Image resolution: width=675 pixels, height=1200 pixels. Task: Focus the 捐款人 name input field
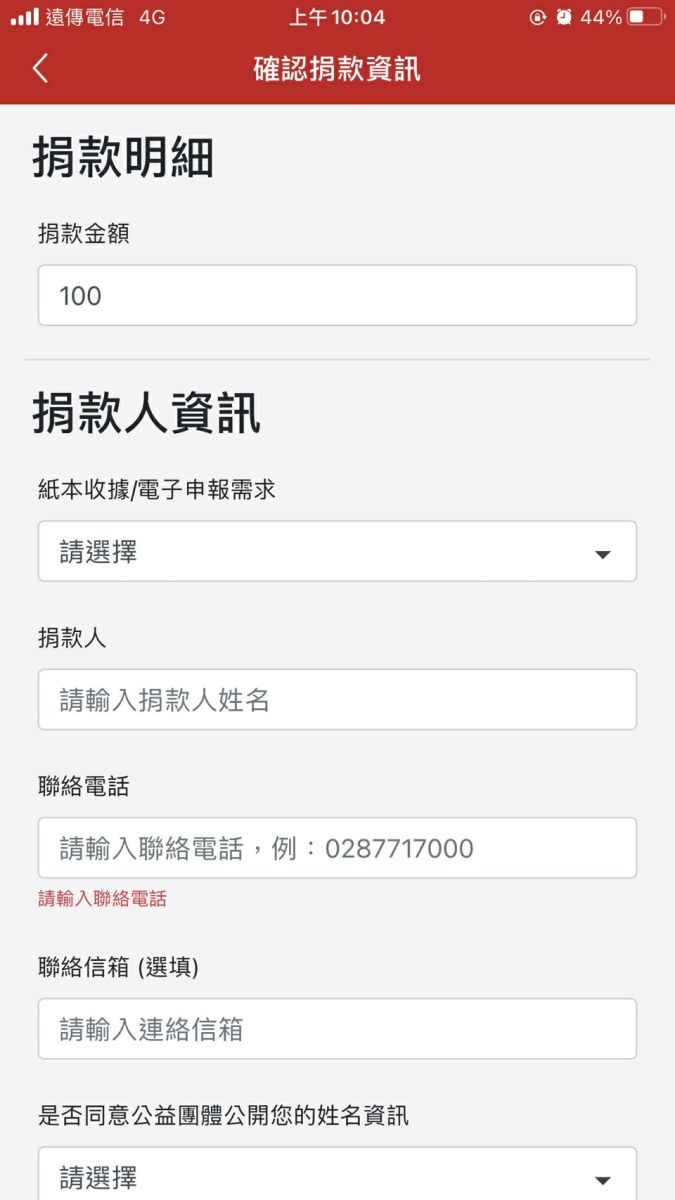[x=337, y=699]
